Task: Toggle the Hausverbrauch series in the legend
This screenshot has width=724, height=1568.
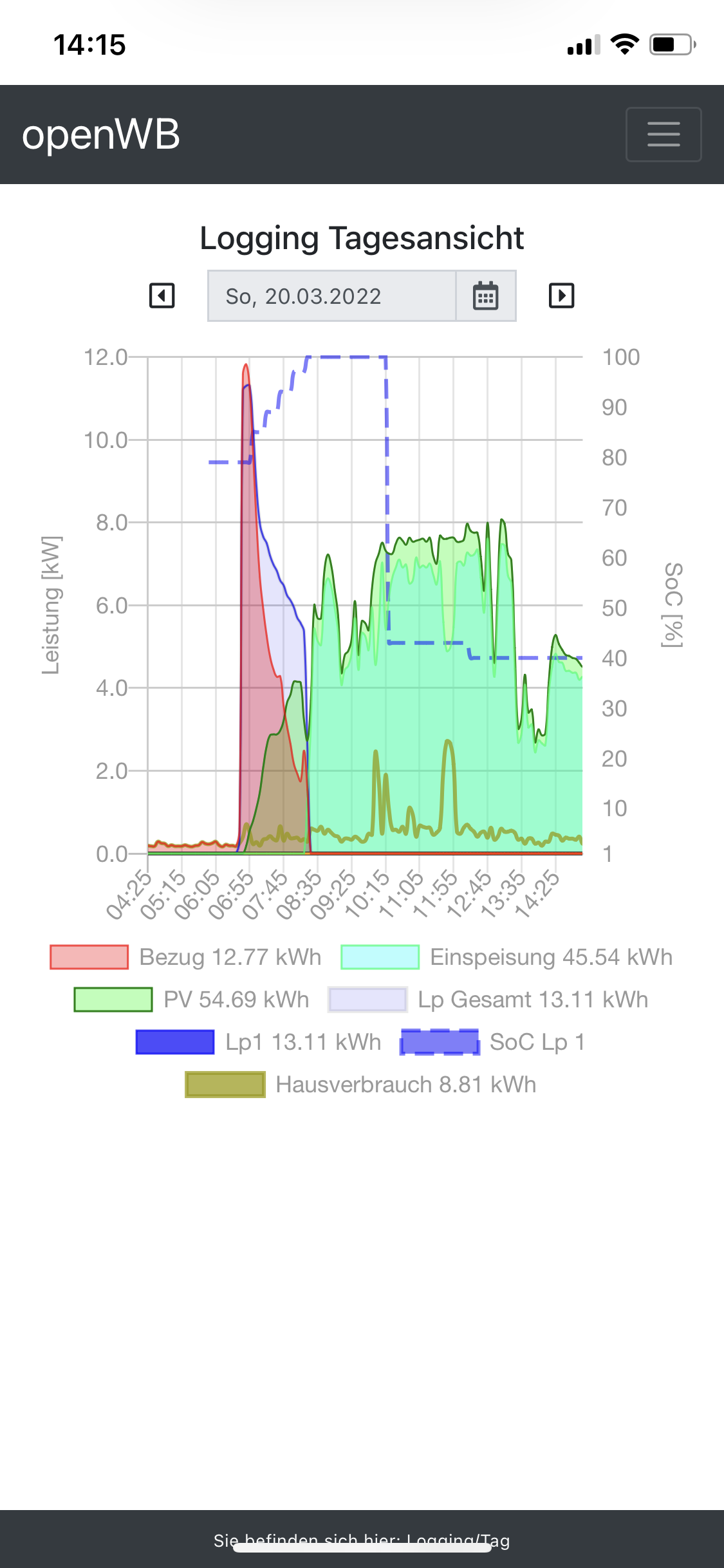Action: pos(360,1085)
